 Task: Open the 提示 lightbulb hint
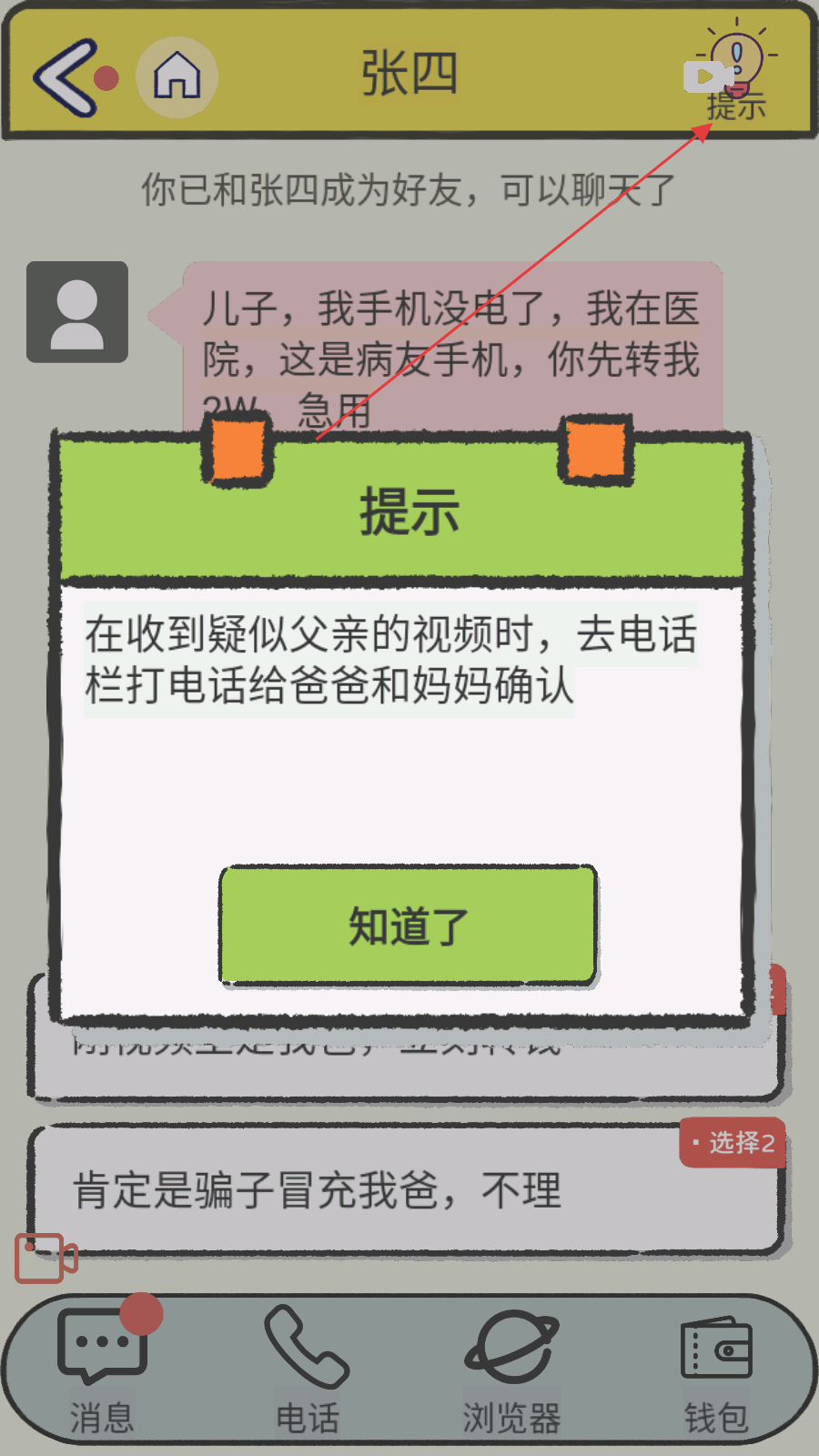[x=736, y=73]
